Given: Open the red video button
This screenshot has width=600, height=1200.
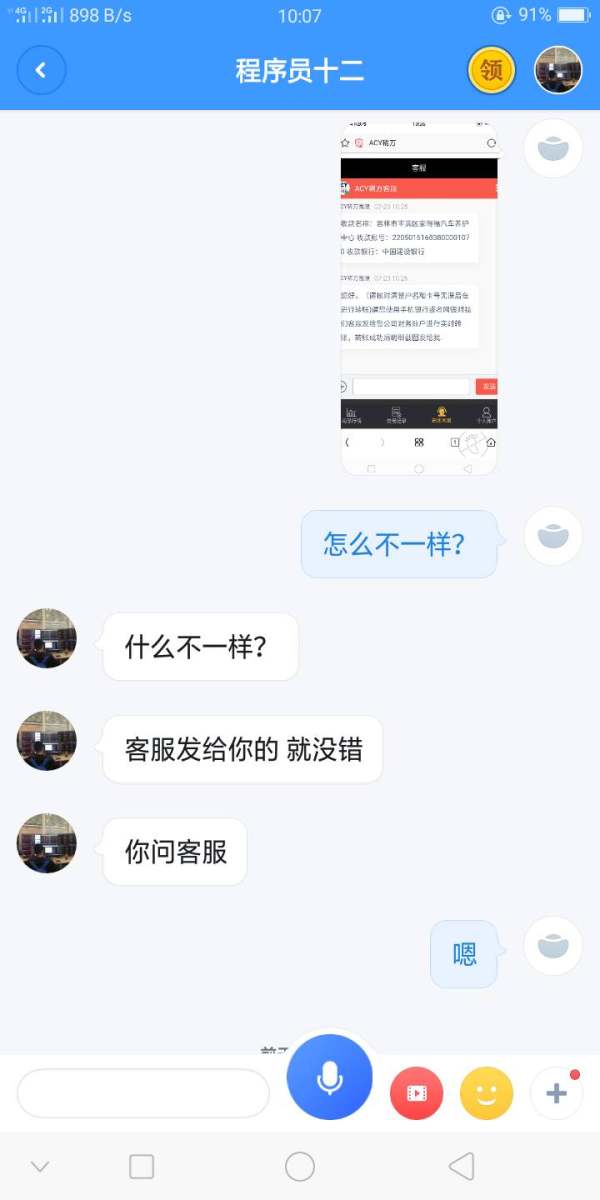Looking at the screenshot, I should pos(417,1093).
